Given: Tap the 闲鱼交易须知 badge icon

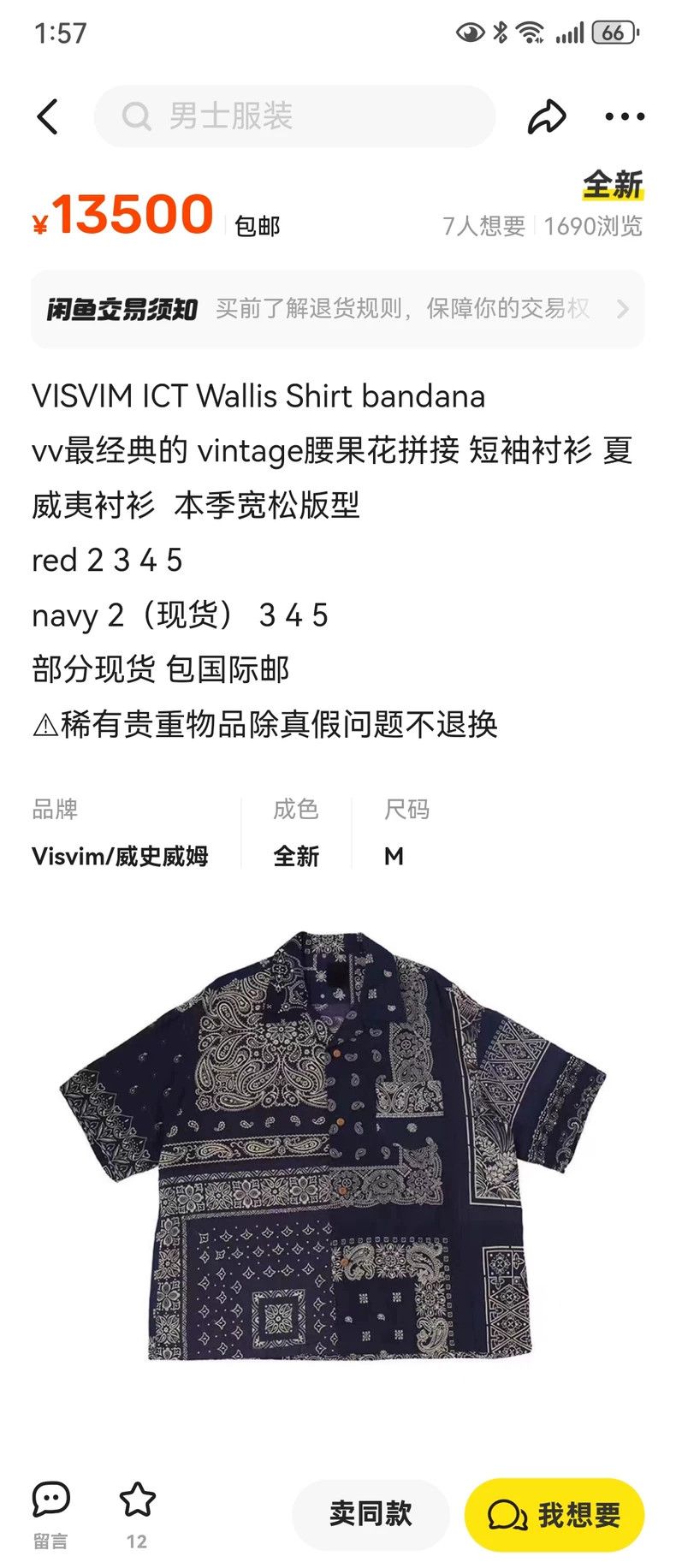Looking at the screenshot, I should pos(122,309).
